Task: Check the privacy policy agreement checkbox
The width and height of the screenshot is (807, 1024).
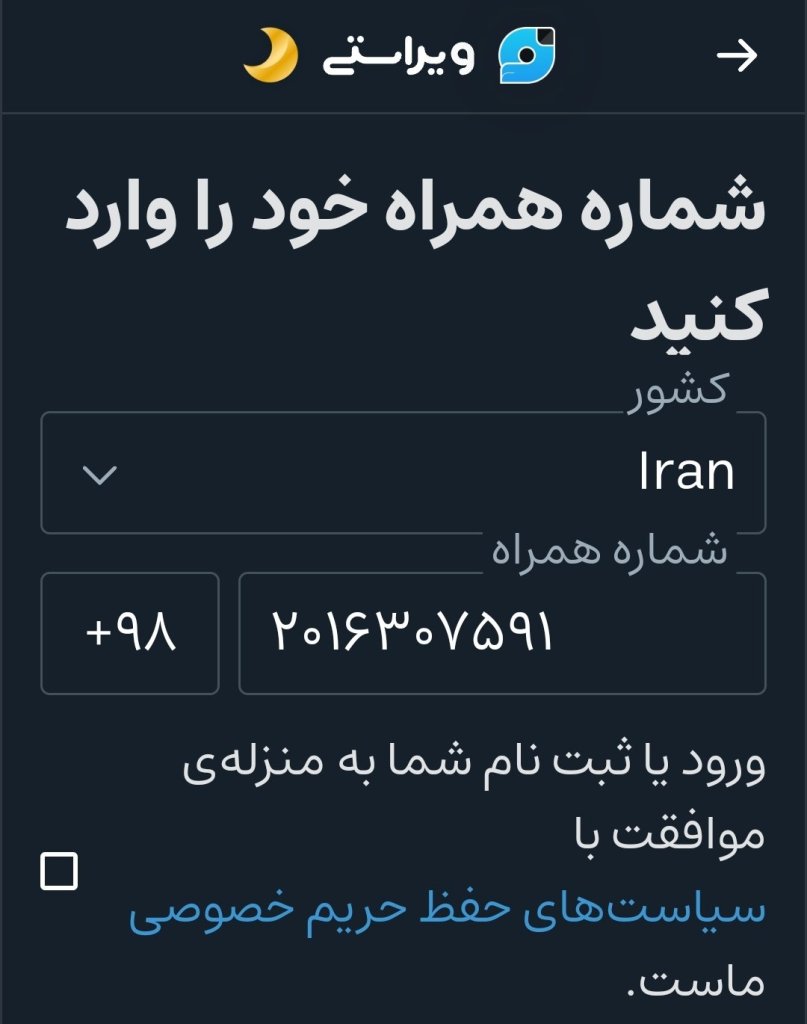Action: 59,871
